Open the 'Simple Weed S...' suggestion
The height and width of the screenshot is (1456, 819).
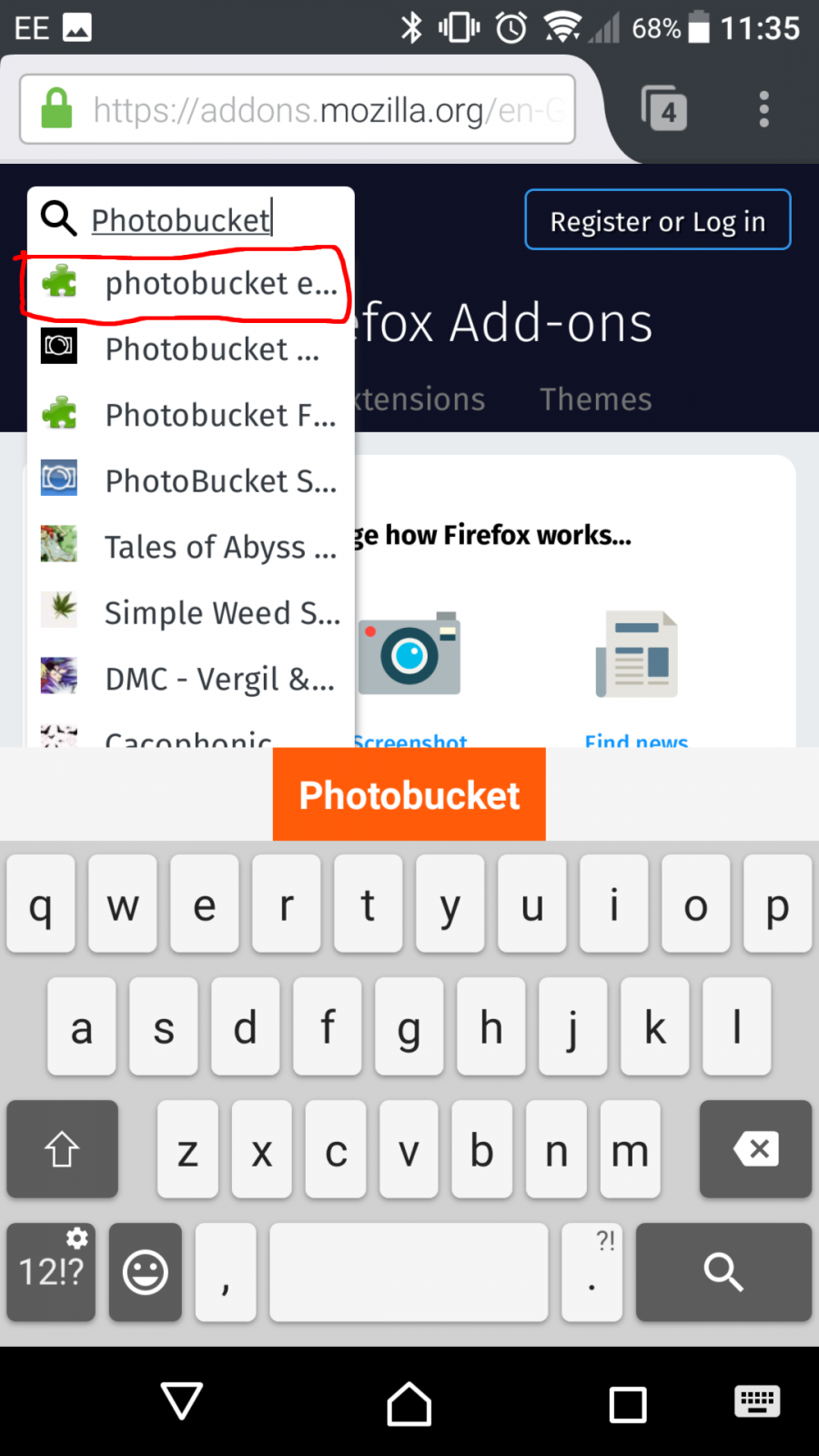click(191, 612)
